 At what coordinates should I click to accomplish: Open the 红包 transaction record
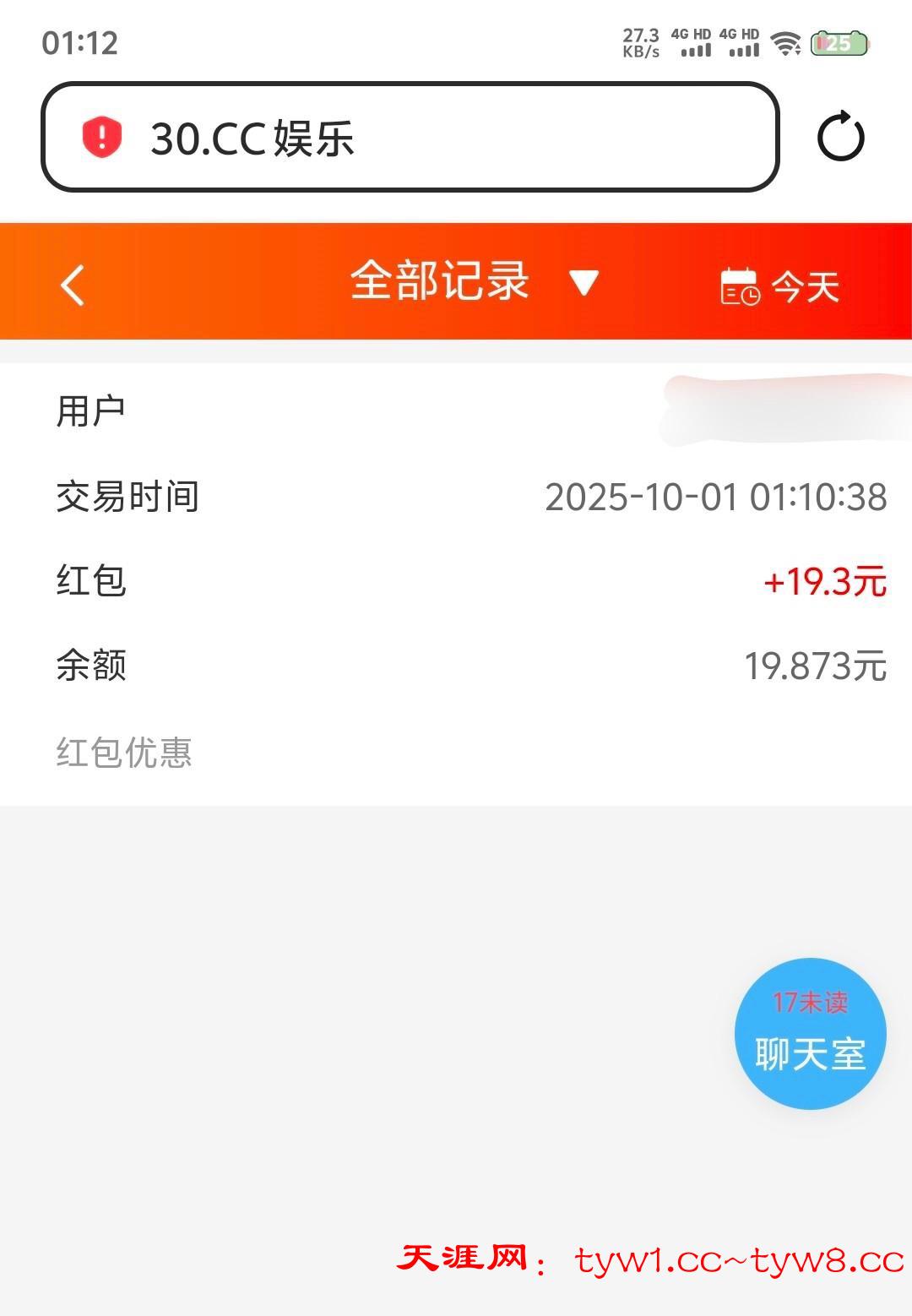pos(456,583)
